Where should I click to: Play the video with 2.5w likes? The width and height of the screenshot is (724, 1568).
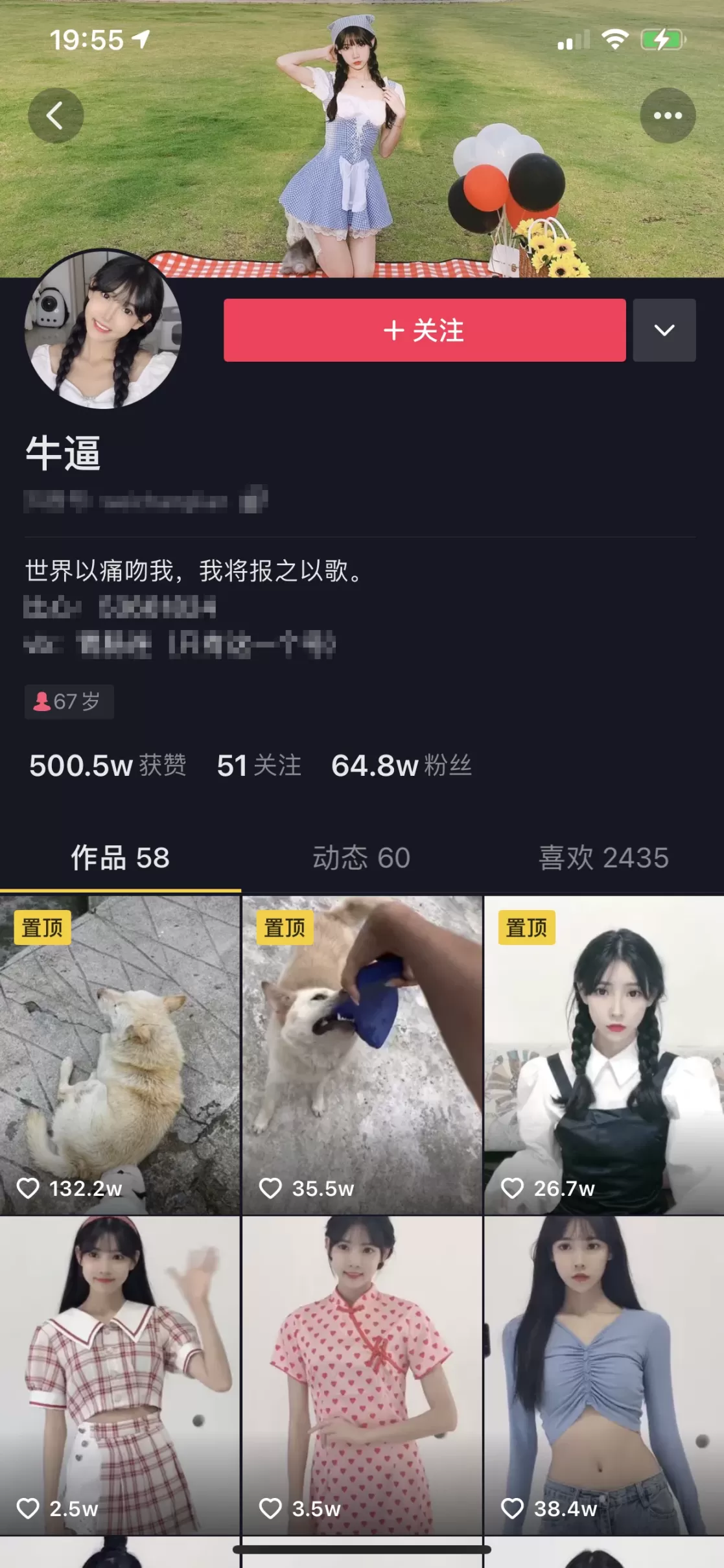click(120, 1374)
